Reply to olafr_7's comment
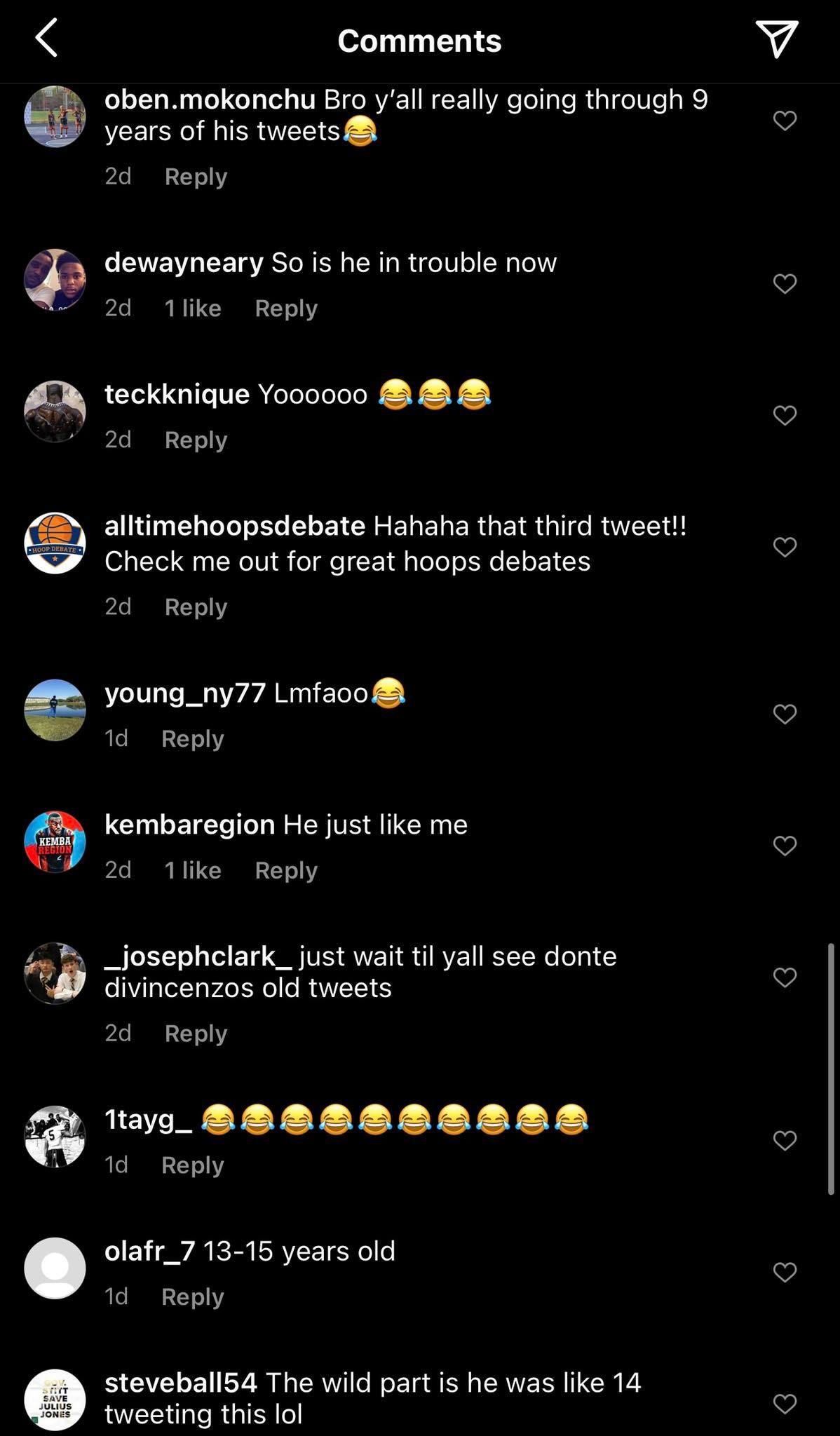Viewport: 840px width, 1436px height. click(192, 1297)
